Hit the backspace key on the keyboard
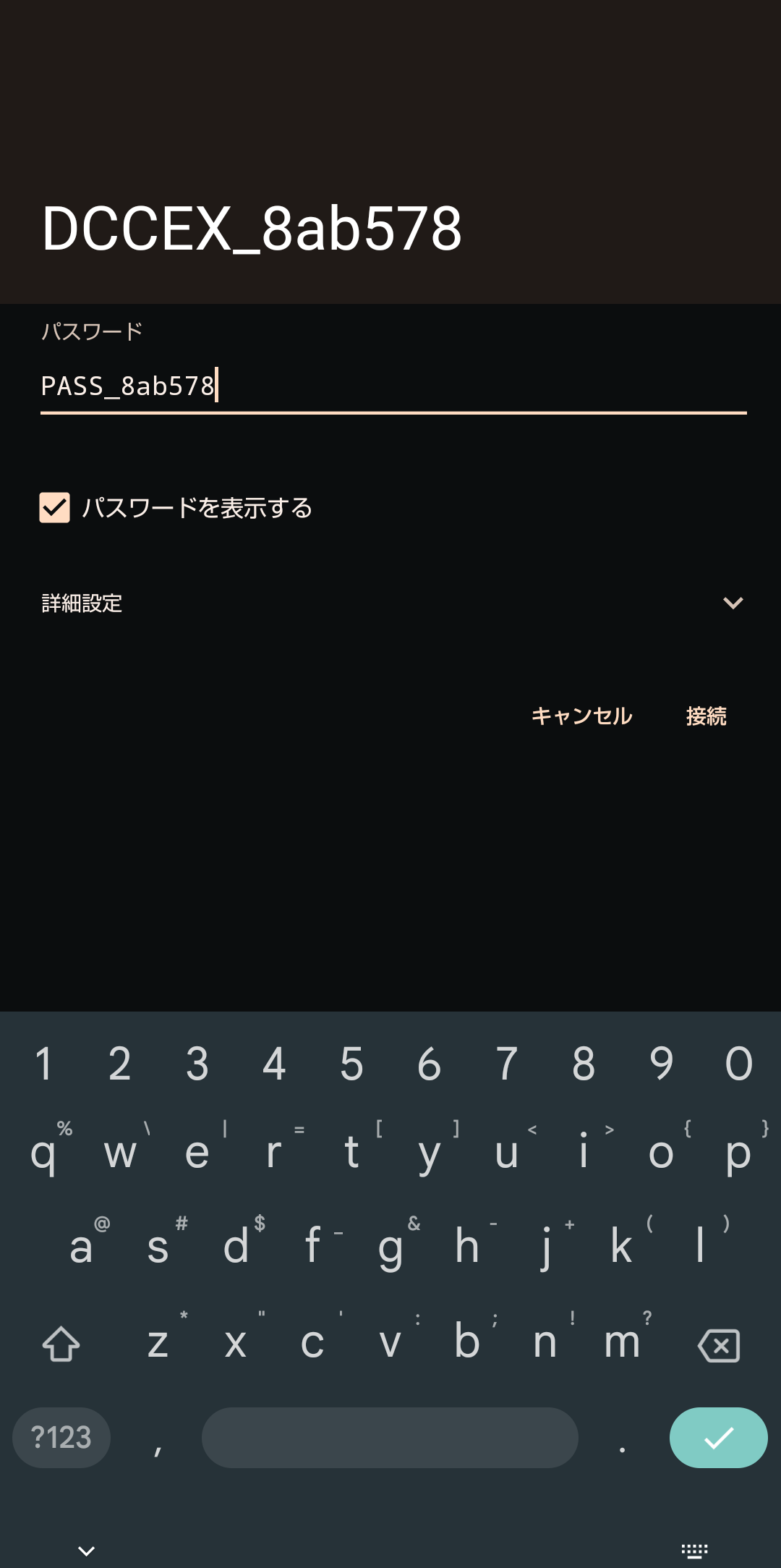This screenshot has height=1568, width=781. (719, 1345)
